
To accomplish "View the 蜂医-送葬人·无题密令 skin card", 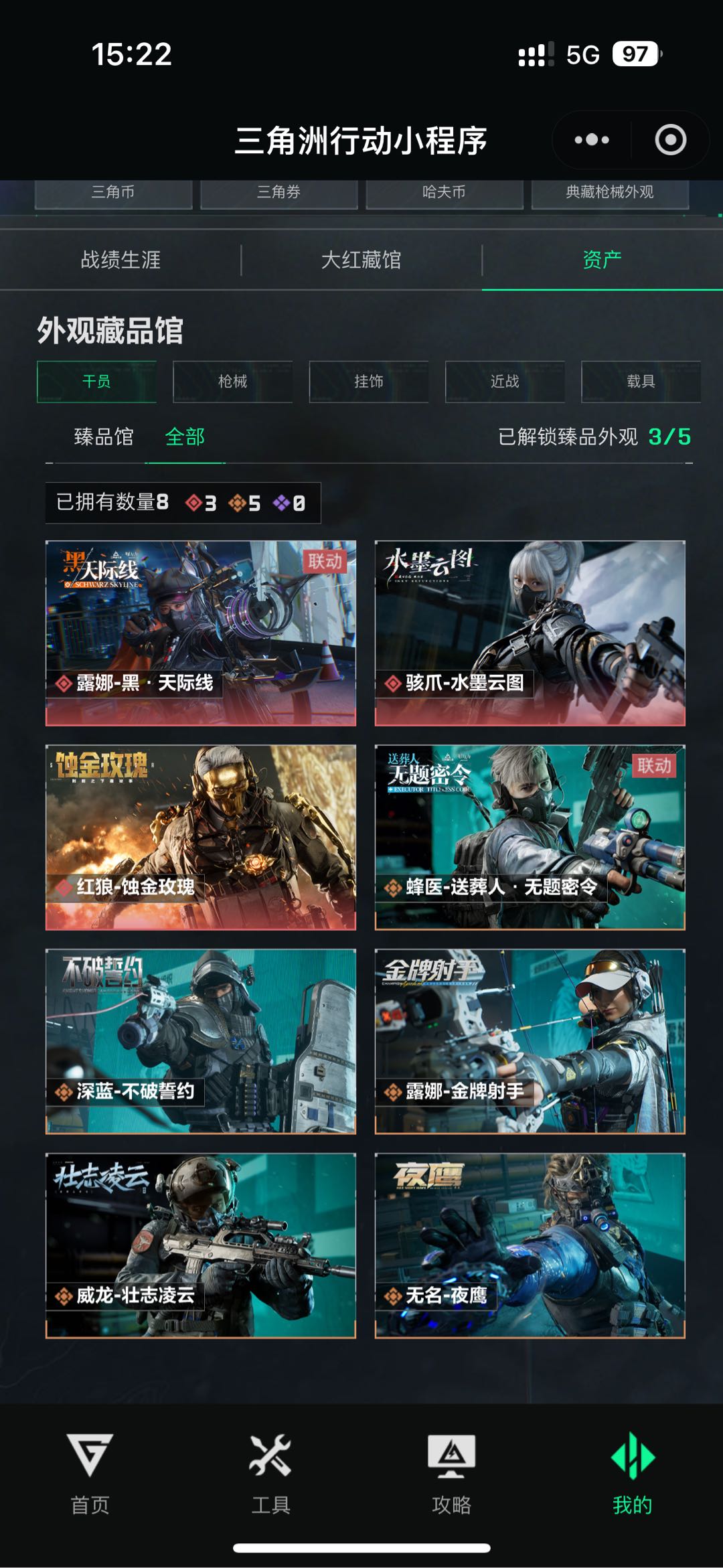I will 530,837.
